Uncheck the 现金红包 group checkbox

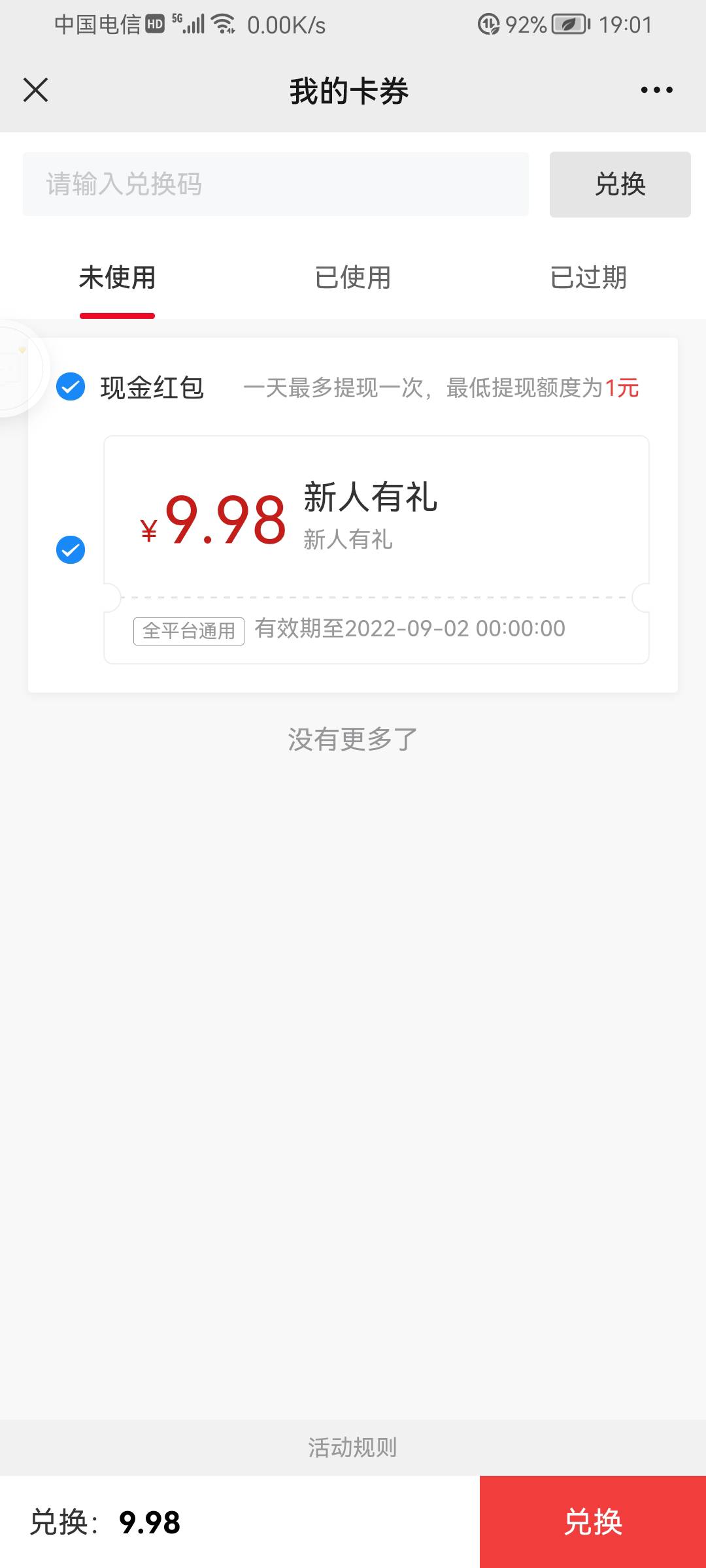pos(71,386)
